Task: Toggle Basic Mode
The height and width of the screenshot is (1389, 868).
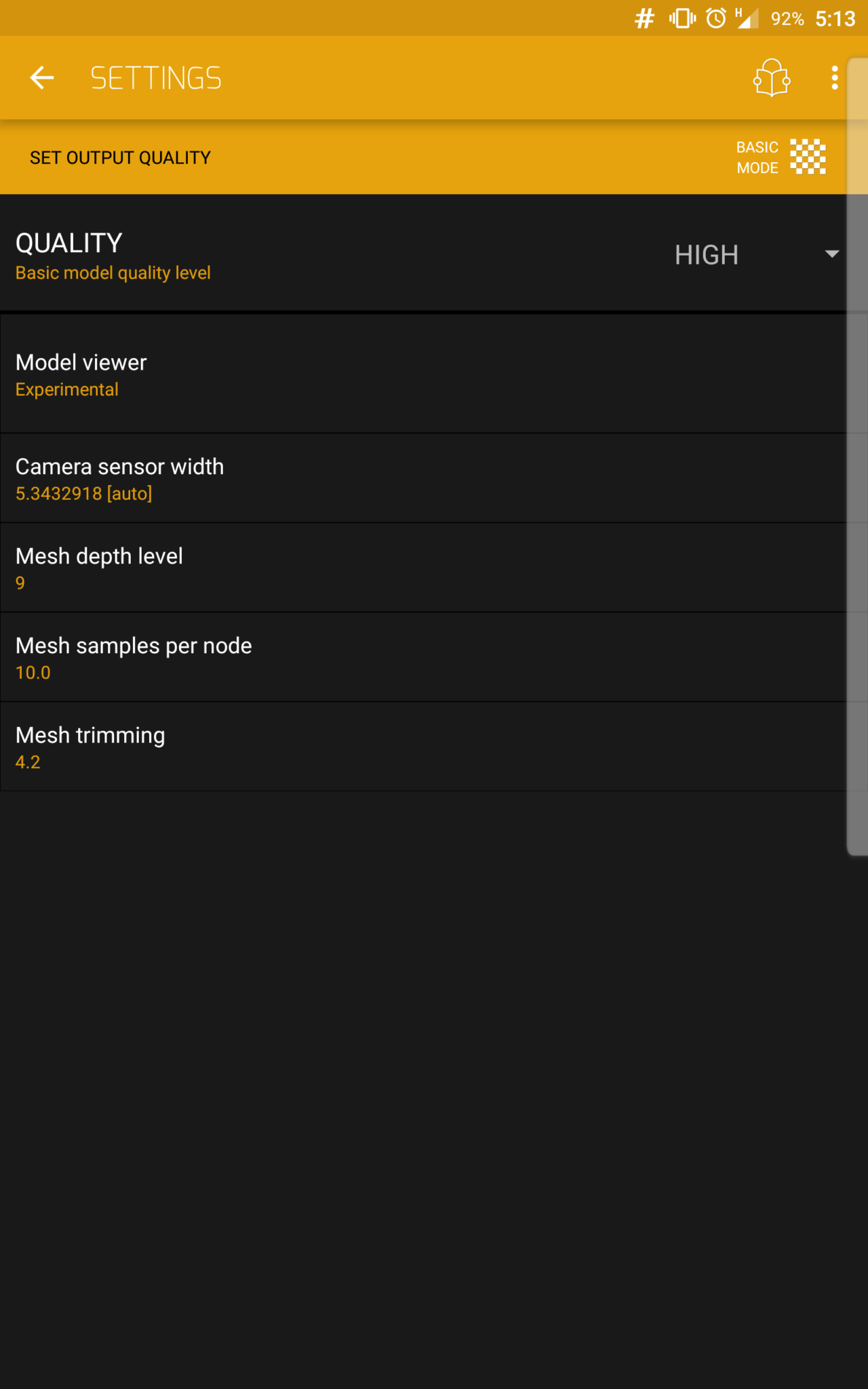Action: (x=781, y=157)
